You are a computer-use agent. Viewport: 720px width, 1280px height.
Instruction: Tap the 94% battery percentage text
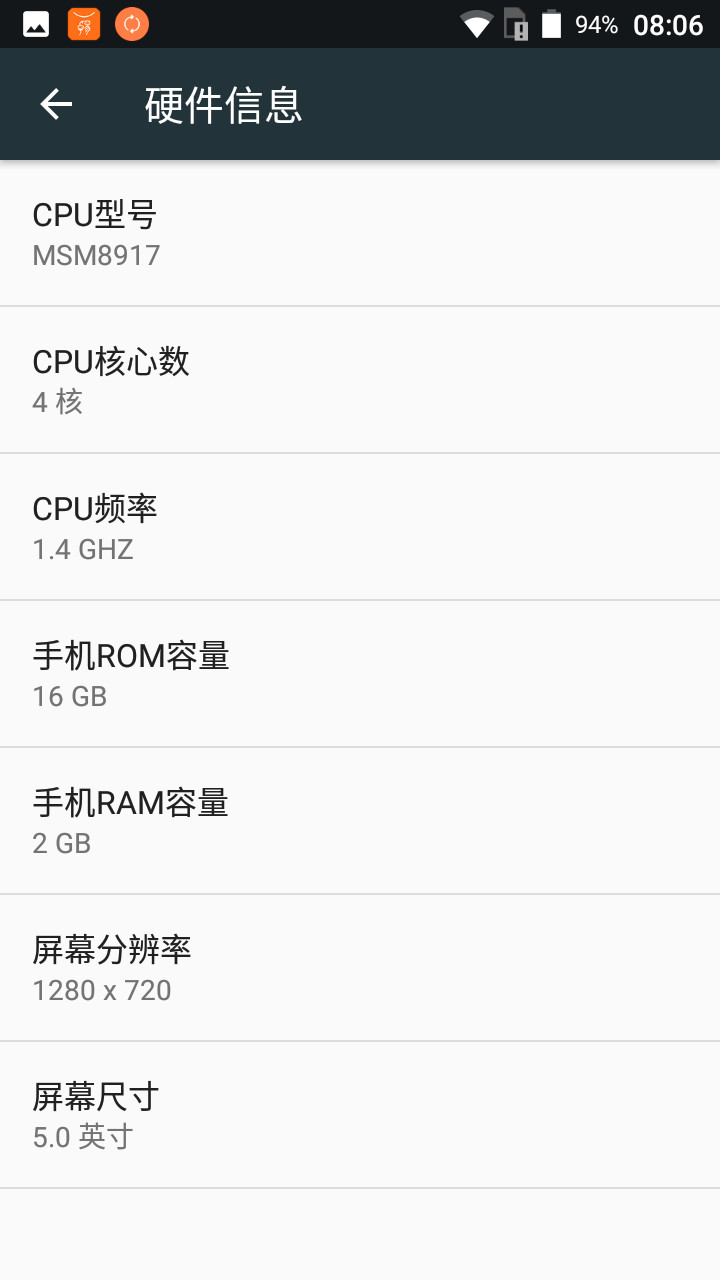(x=598, y=24)
